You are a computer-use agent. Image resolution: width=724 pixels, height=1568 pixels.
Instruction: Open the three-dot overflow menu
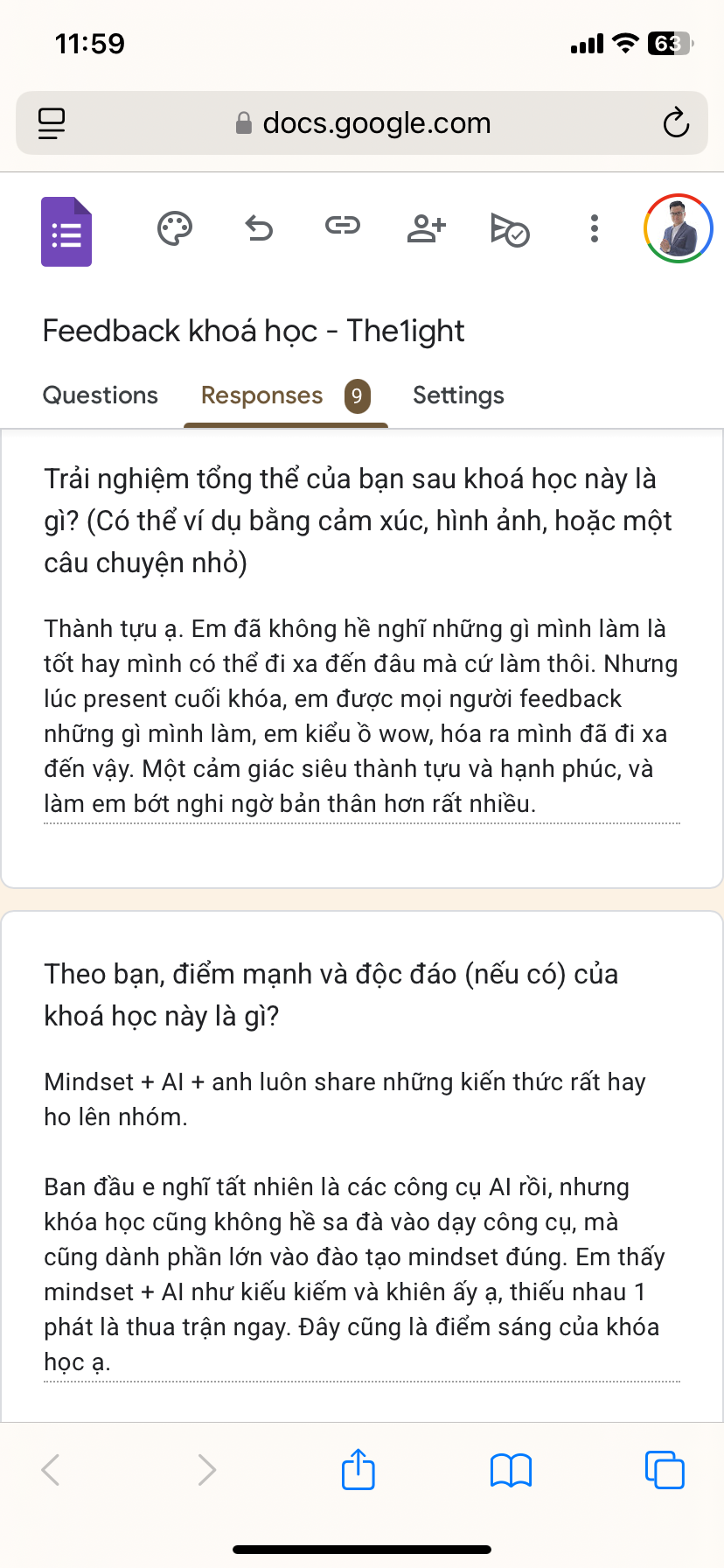click(594, 228)
